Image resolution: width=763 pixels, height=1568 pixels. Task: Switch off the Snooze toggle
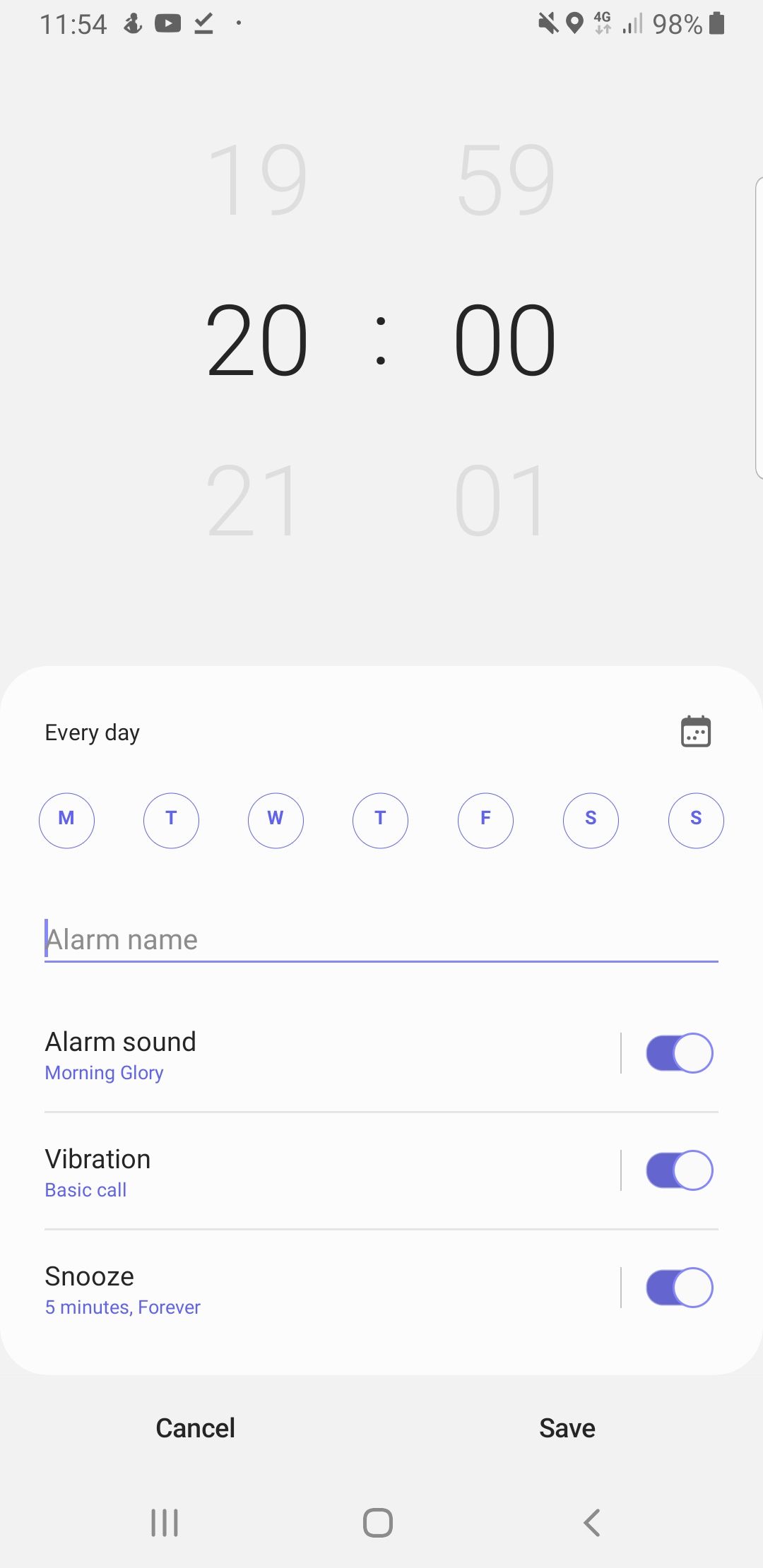679,1288
